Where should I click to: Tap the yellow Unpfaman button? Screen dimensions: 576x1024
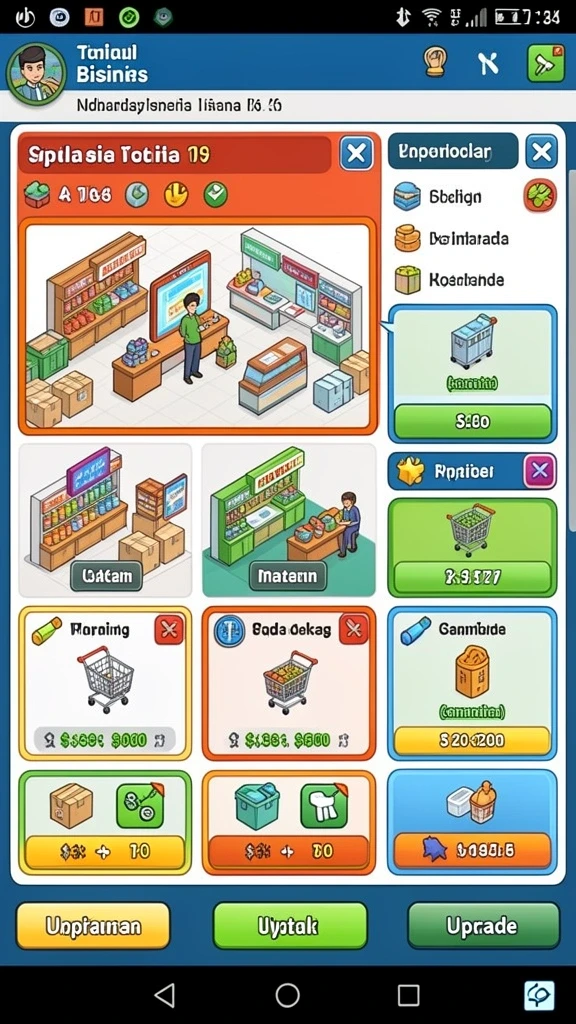tap(93, 925)
